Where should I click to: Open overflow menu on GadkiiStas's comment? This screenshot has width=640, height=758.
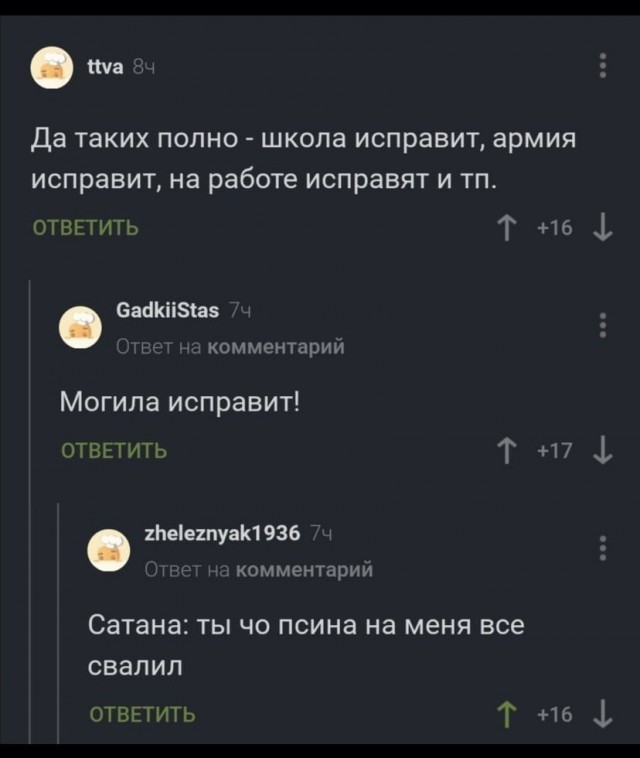point(602,325)
